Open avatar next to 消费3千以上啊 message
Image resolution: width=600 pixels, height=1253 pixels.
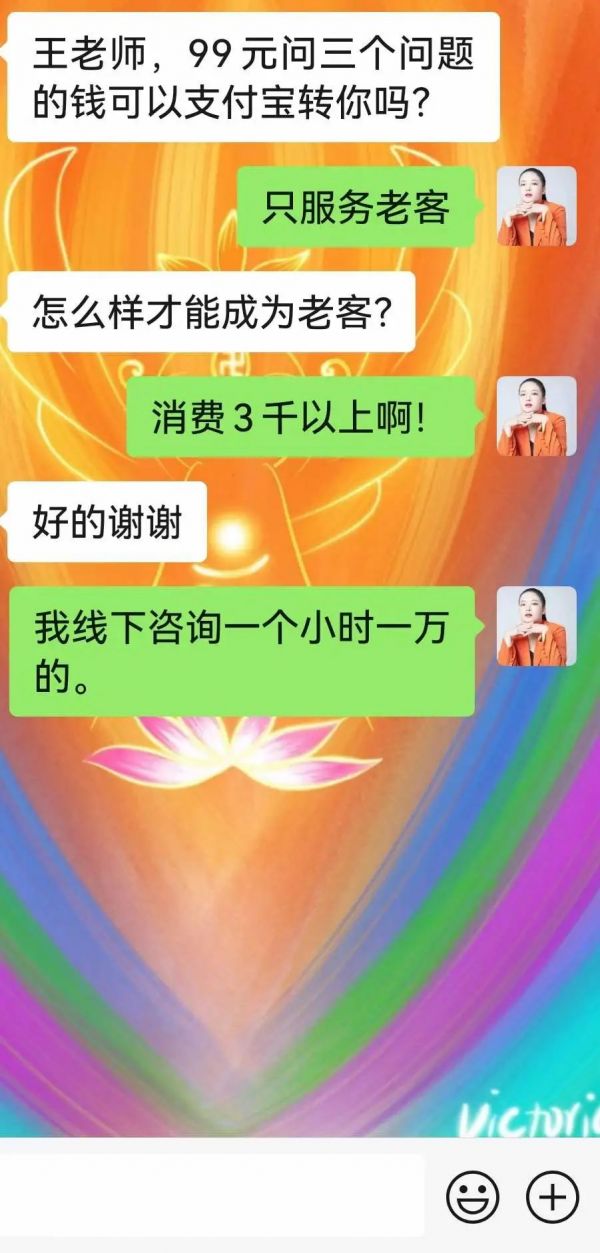537,416
